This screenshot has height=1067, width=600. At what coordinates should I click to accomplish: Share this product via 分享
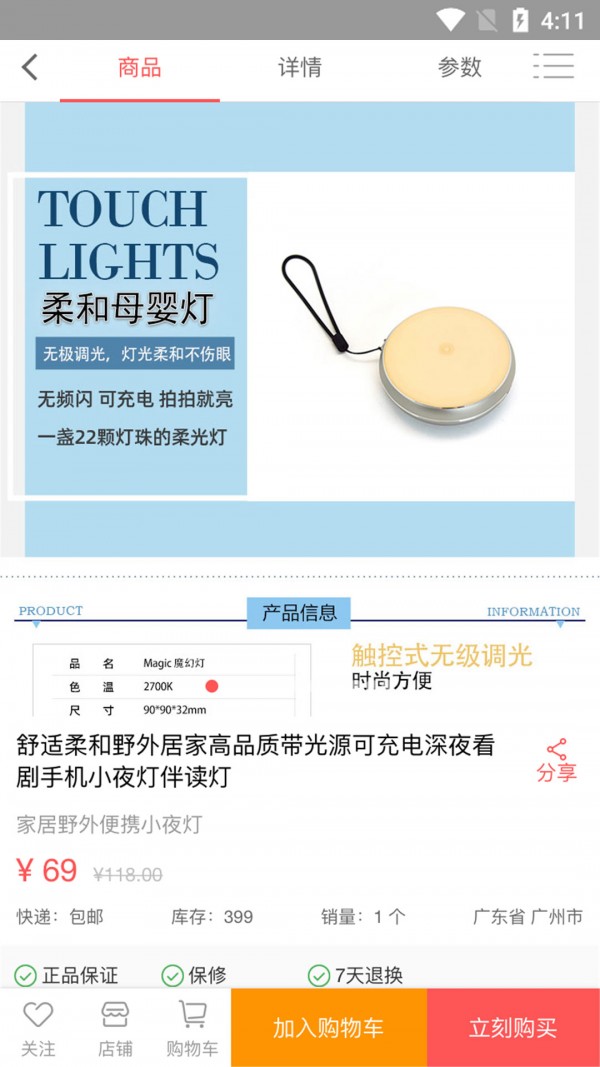[556, 760]
